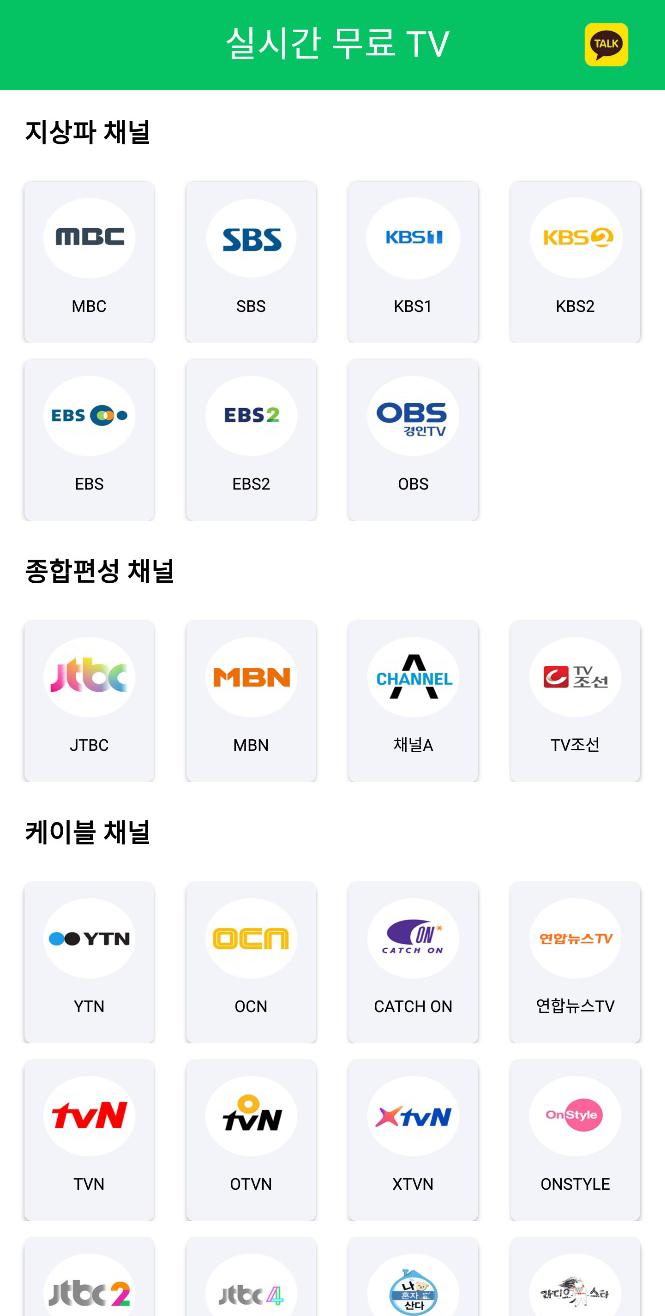Watch the 연합뉴스TV channel
Viewport: 665px width, 1316px height.
click(x=575, y=961)
